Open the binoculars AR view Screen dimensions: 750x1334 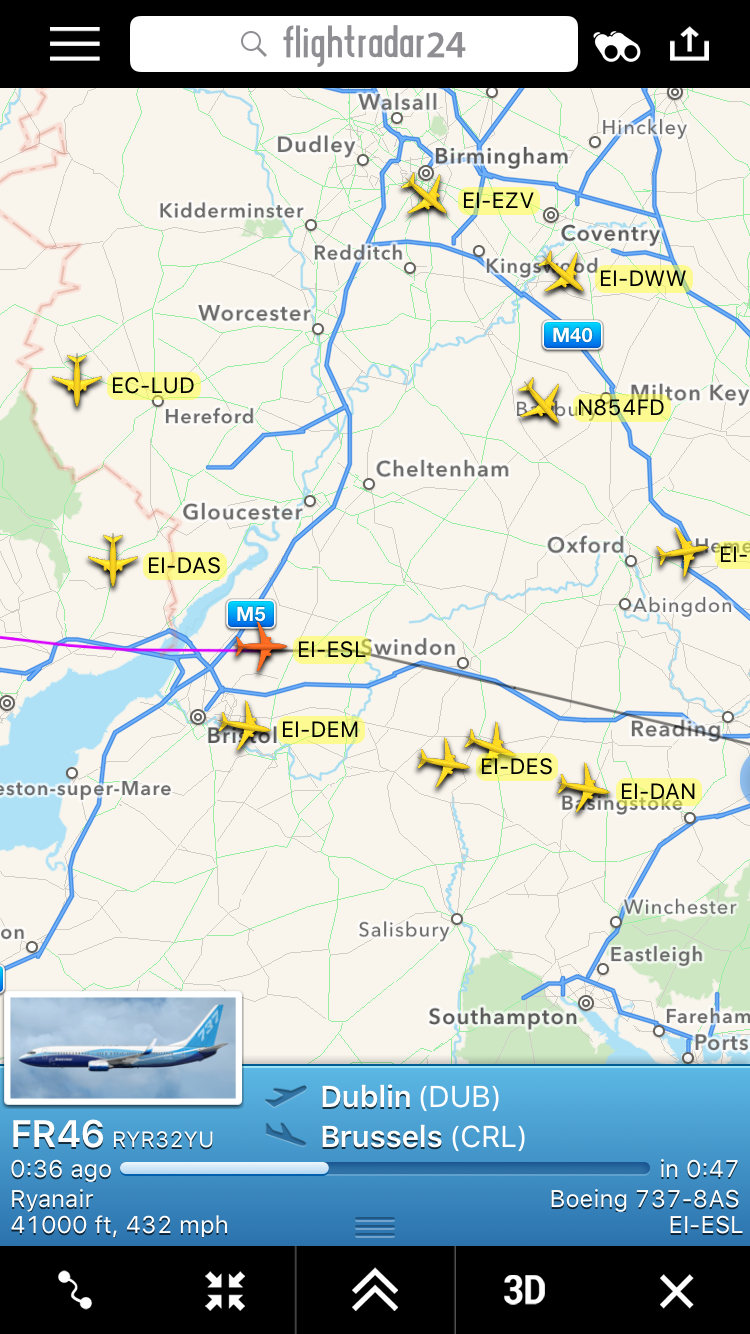(616, 46)
